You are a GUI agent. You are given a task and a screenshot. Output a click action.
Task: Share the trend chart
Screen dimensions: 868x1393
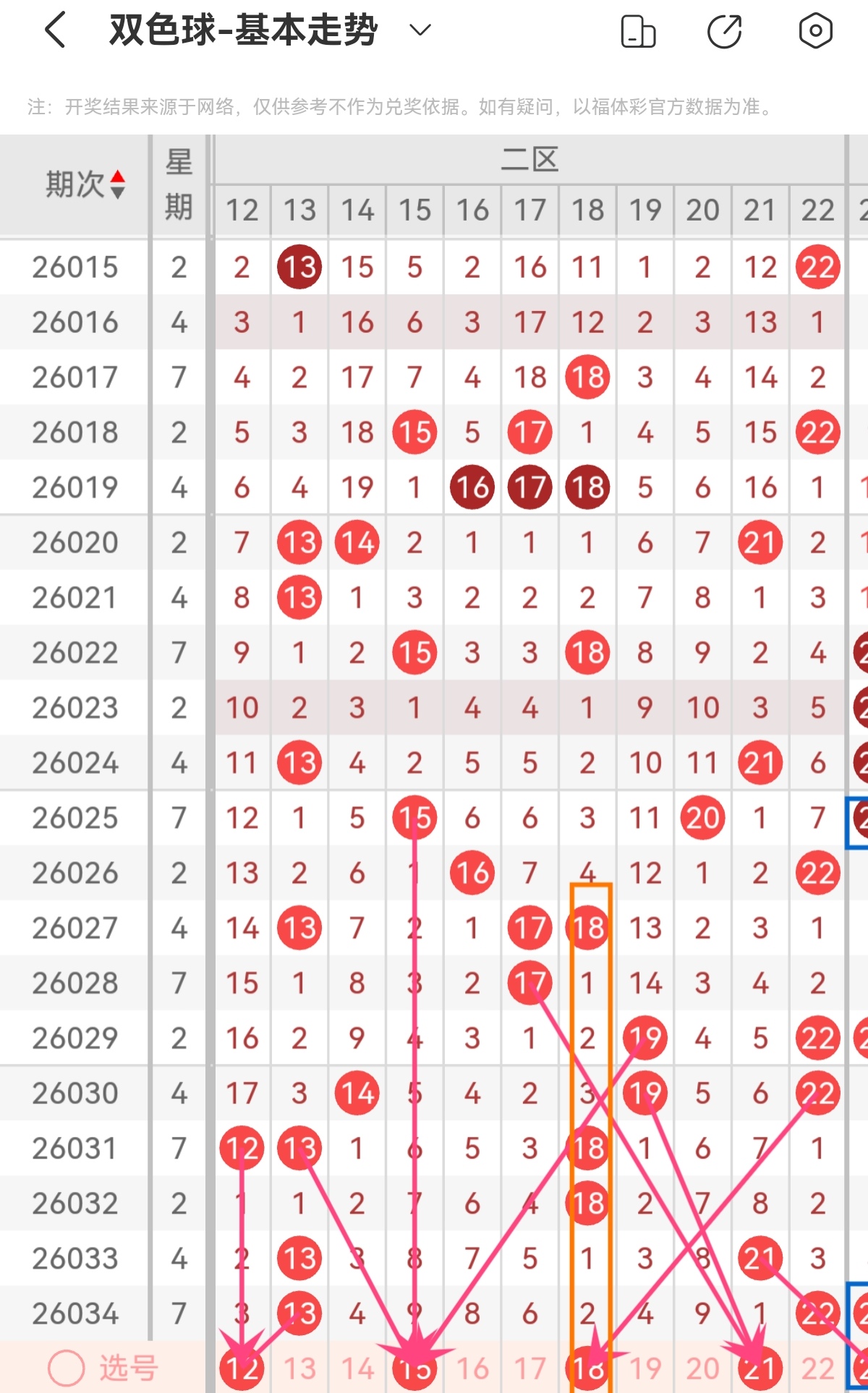coord(724,31)
